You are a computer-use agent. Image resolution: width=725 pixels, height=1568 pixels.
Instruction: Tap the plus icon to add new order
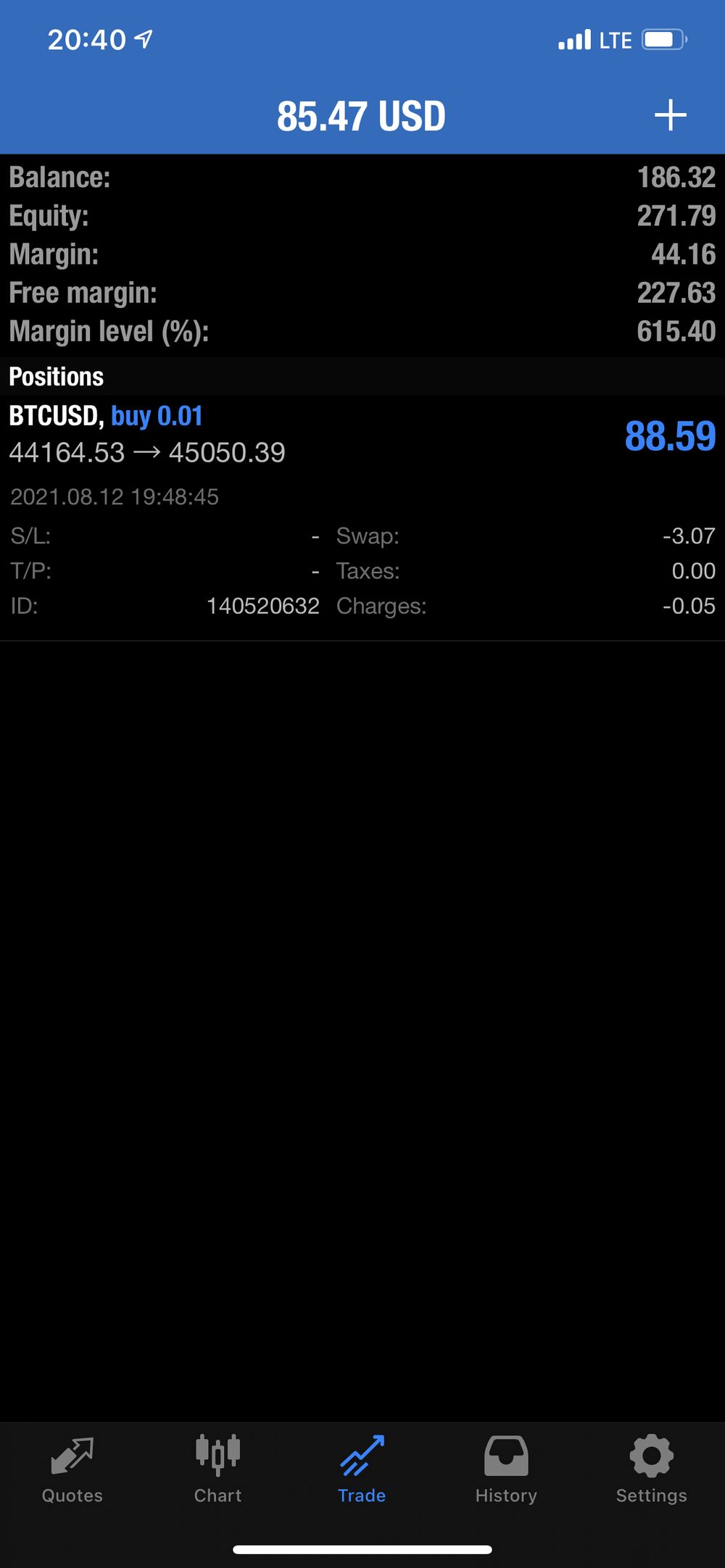[670, 115]
